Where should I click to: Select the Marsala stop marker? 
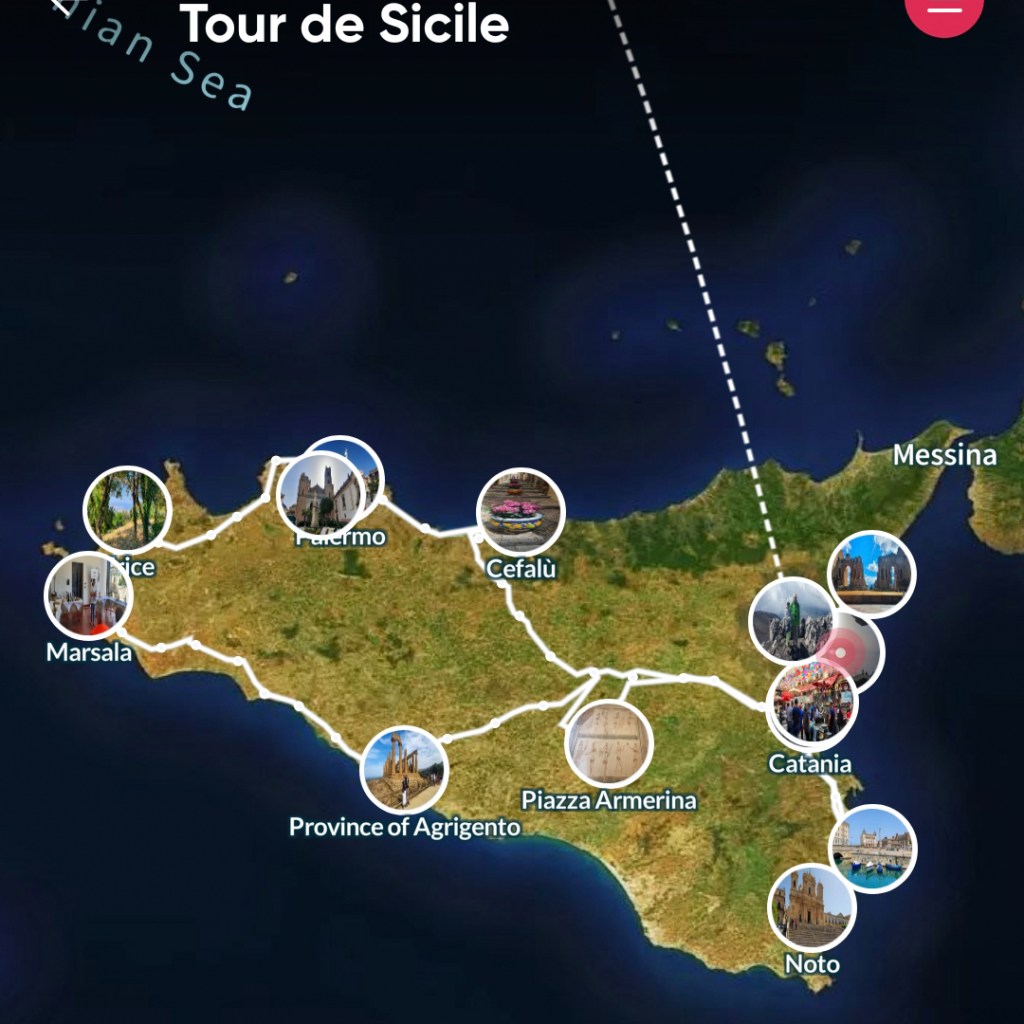pos(89,595)
